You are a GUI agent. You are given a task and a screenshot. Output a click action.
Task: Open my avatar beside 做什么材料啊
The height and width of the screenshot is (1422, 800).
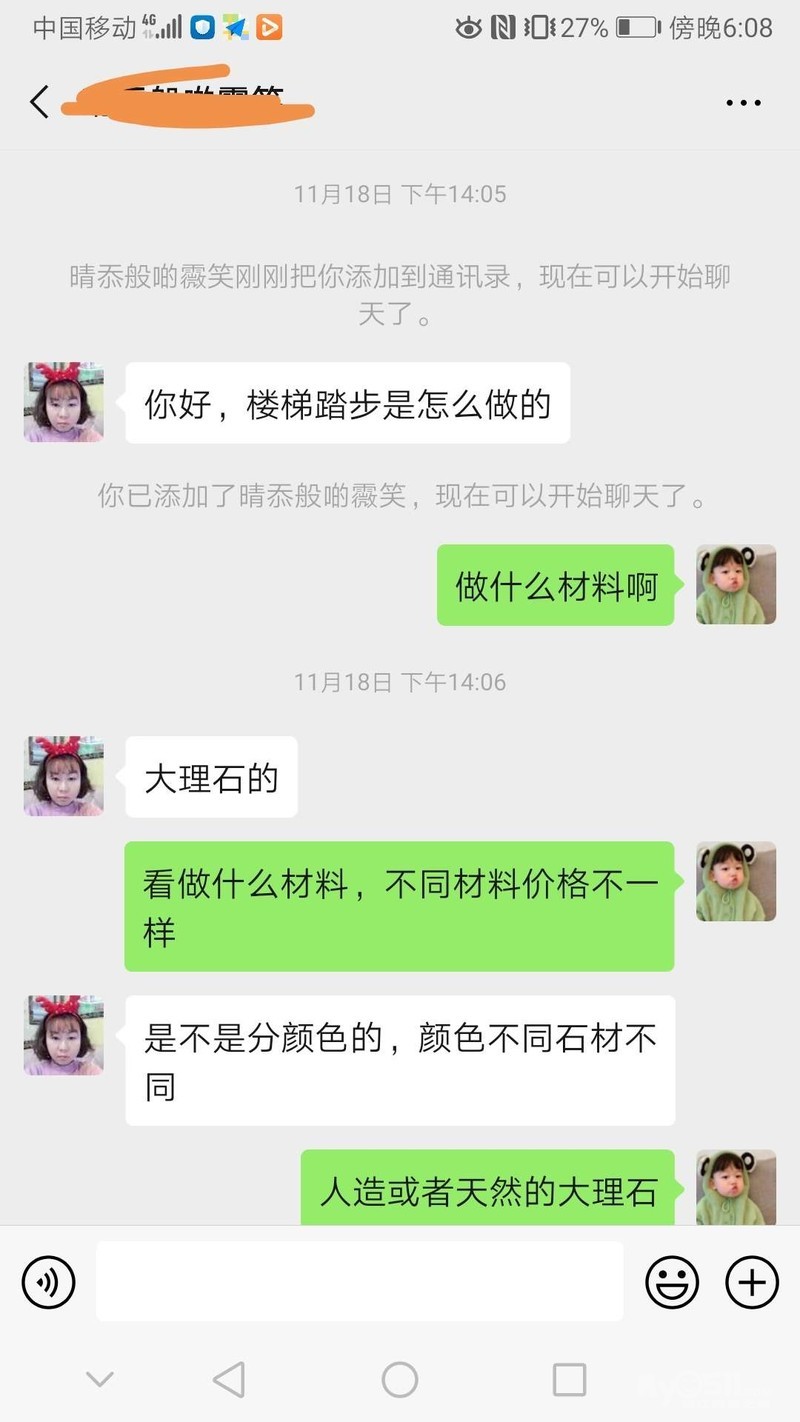736,584
